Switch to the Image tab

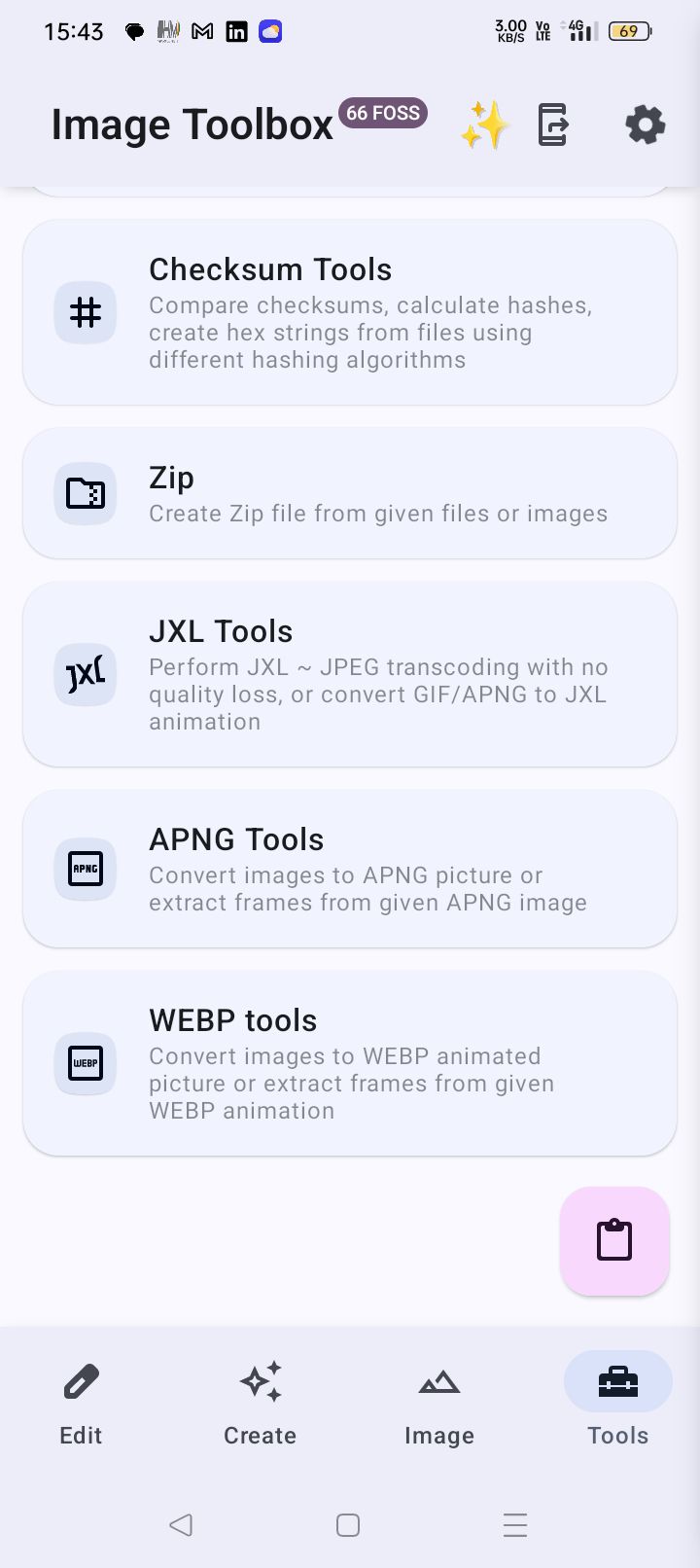[439, 1402]
